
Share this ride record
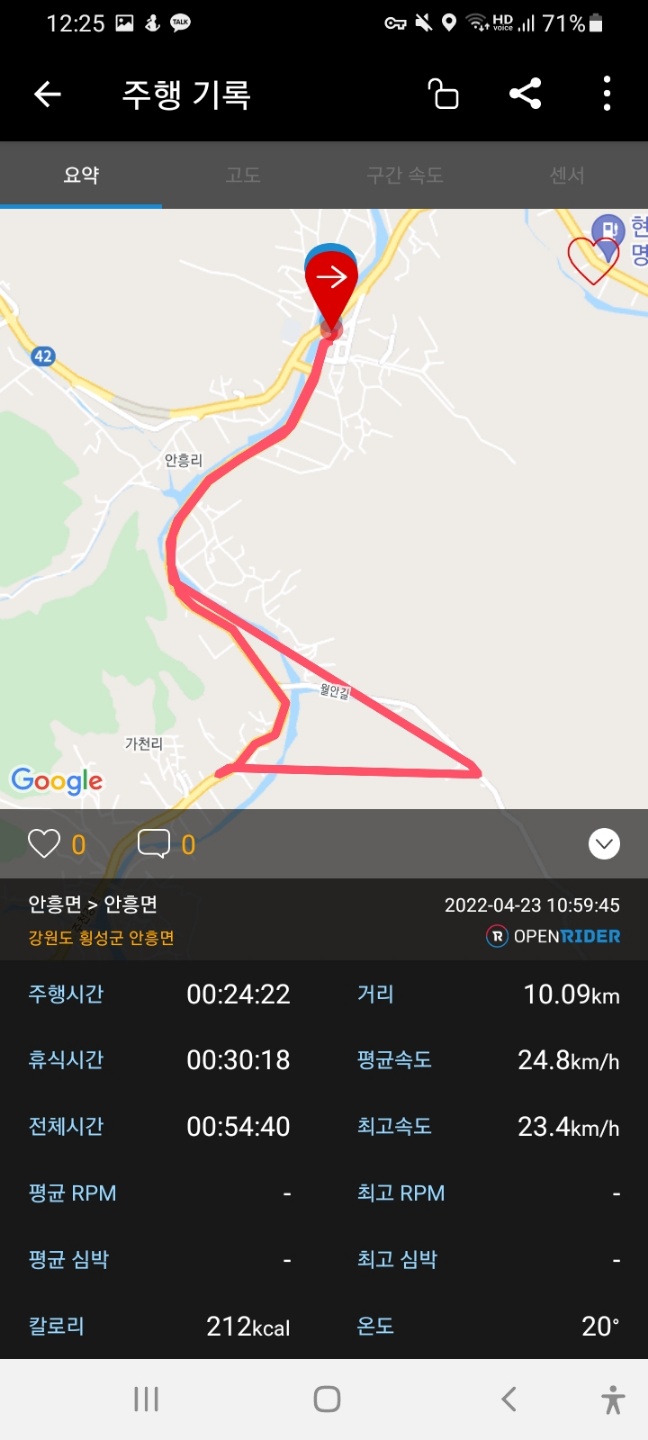(525, 94)
